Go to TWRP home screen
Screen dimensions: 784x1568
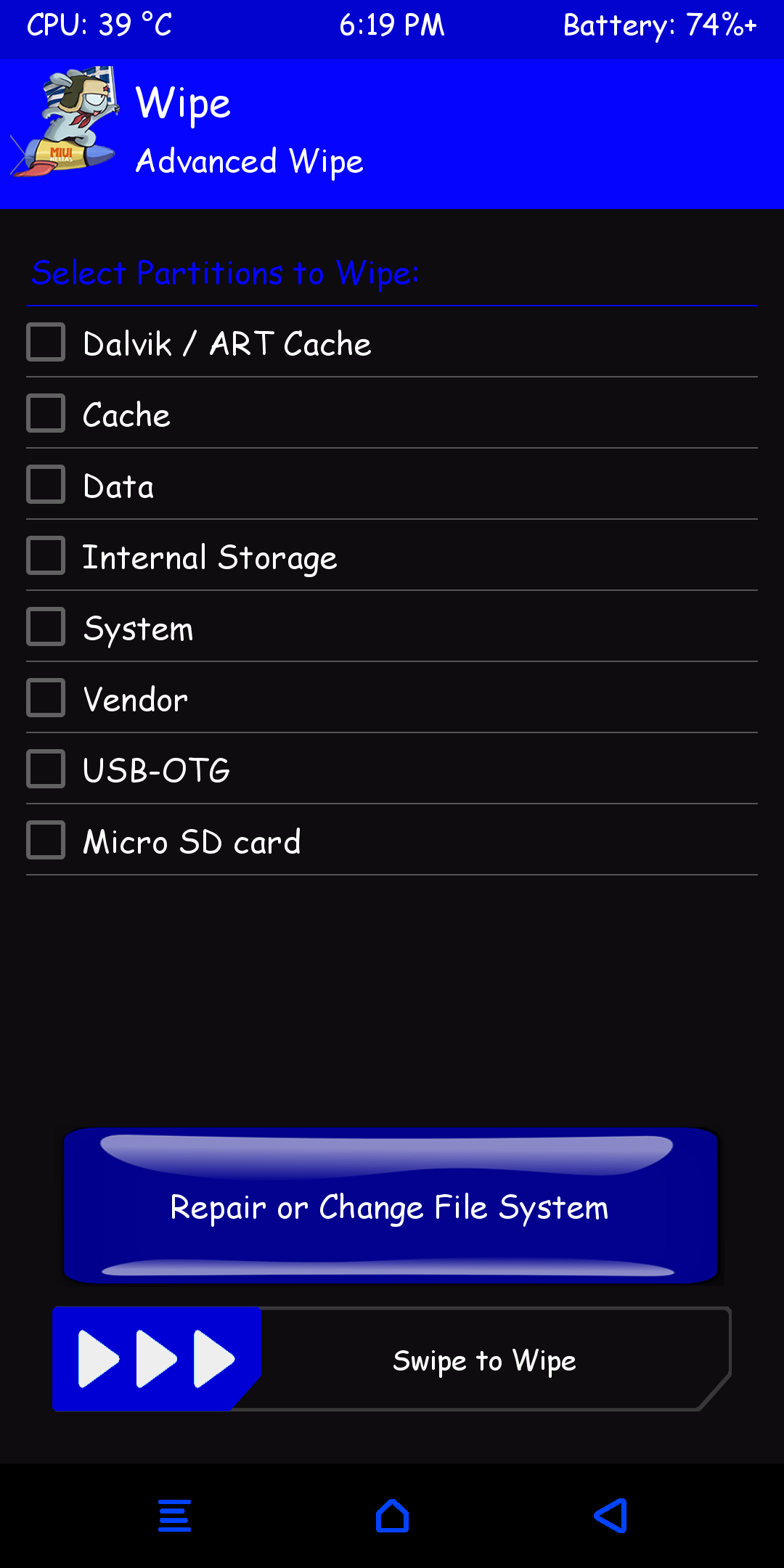392,1516
